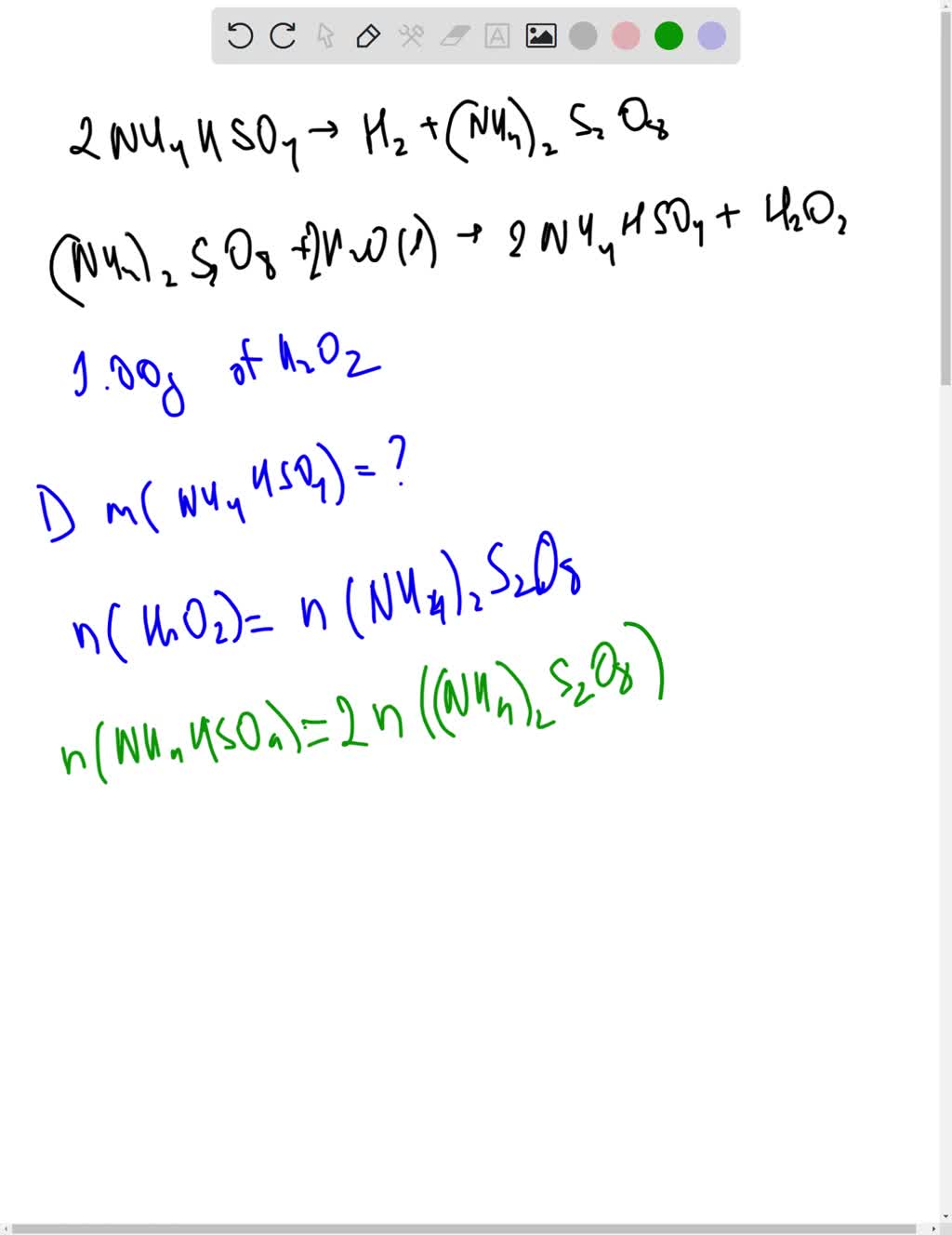Click the blank whiteboard canvas area
952x1235 pixels.
click(x=465, y=976)
